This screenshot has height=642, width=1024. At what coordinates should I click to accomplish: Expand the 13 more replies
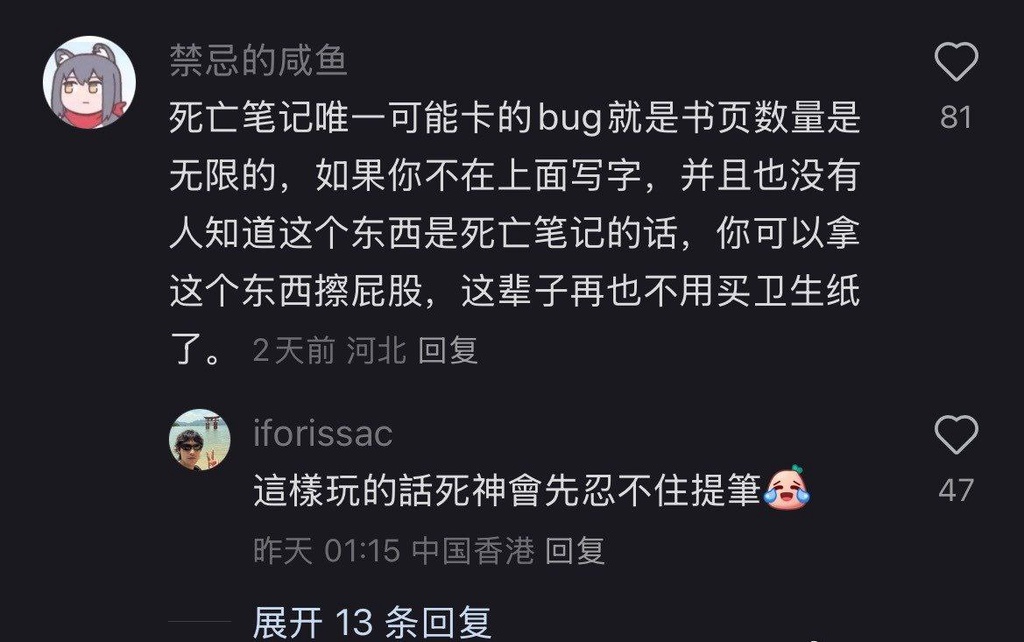[372, 622]
